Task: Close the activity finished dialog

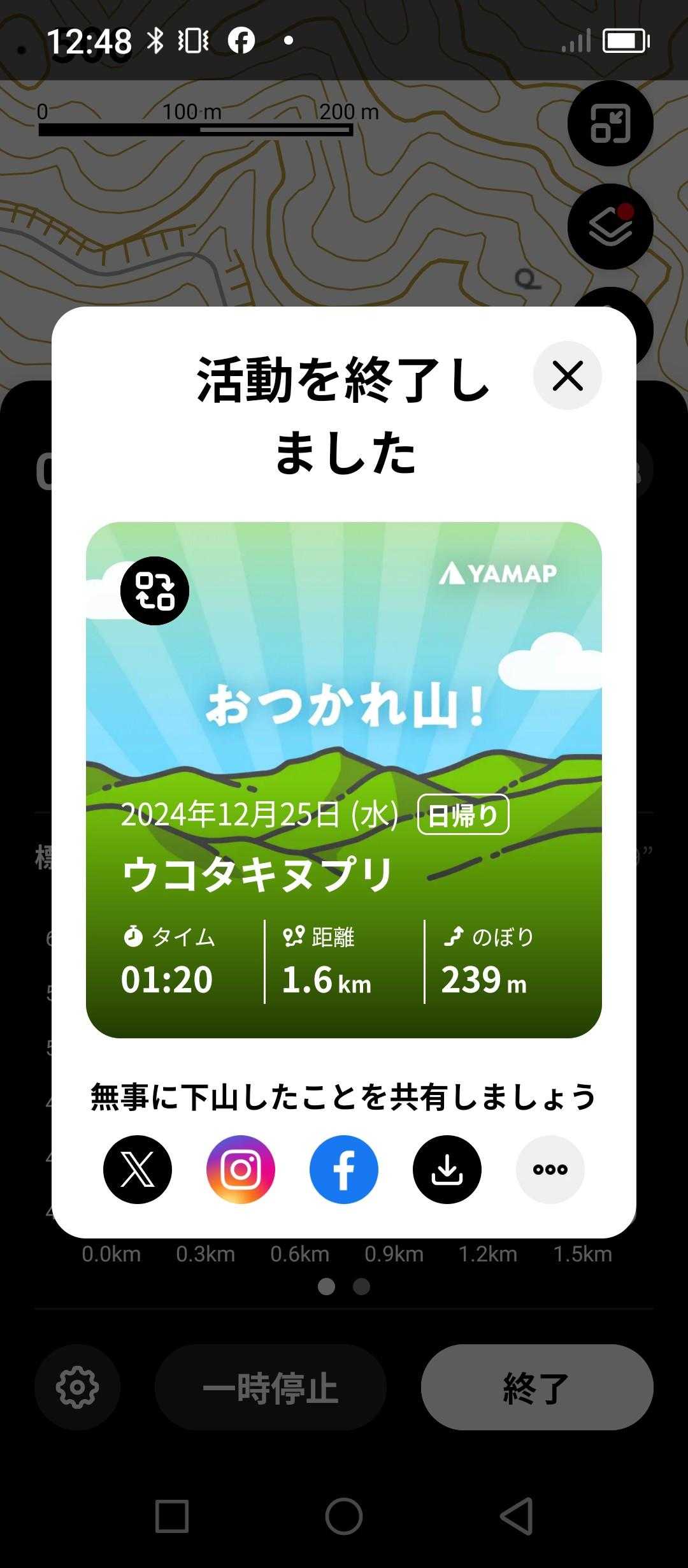Action: (567, 375)
